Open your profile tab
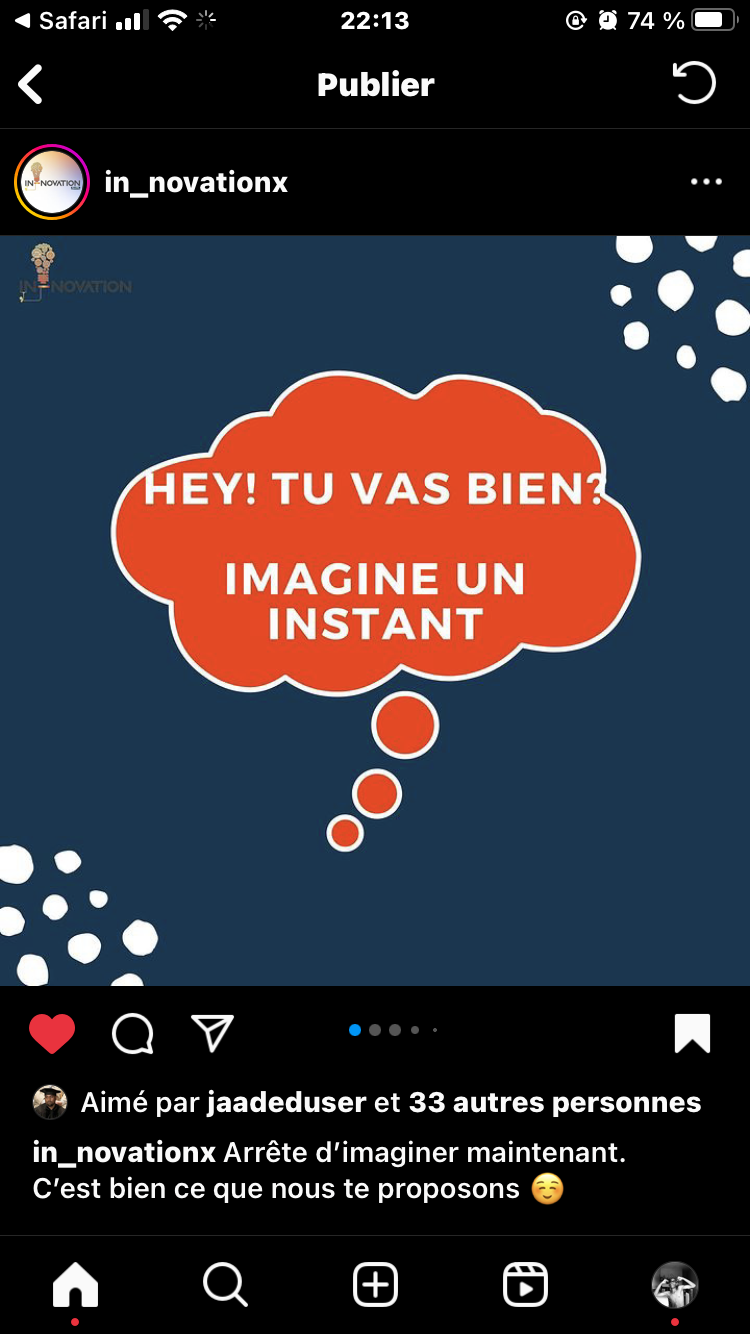750x1334 pixels. [x=675, y=1284]
